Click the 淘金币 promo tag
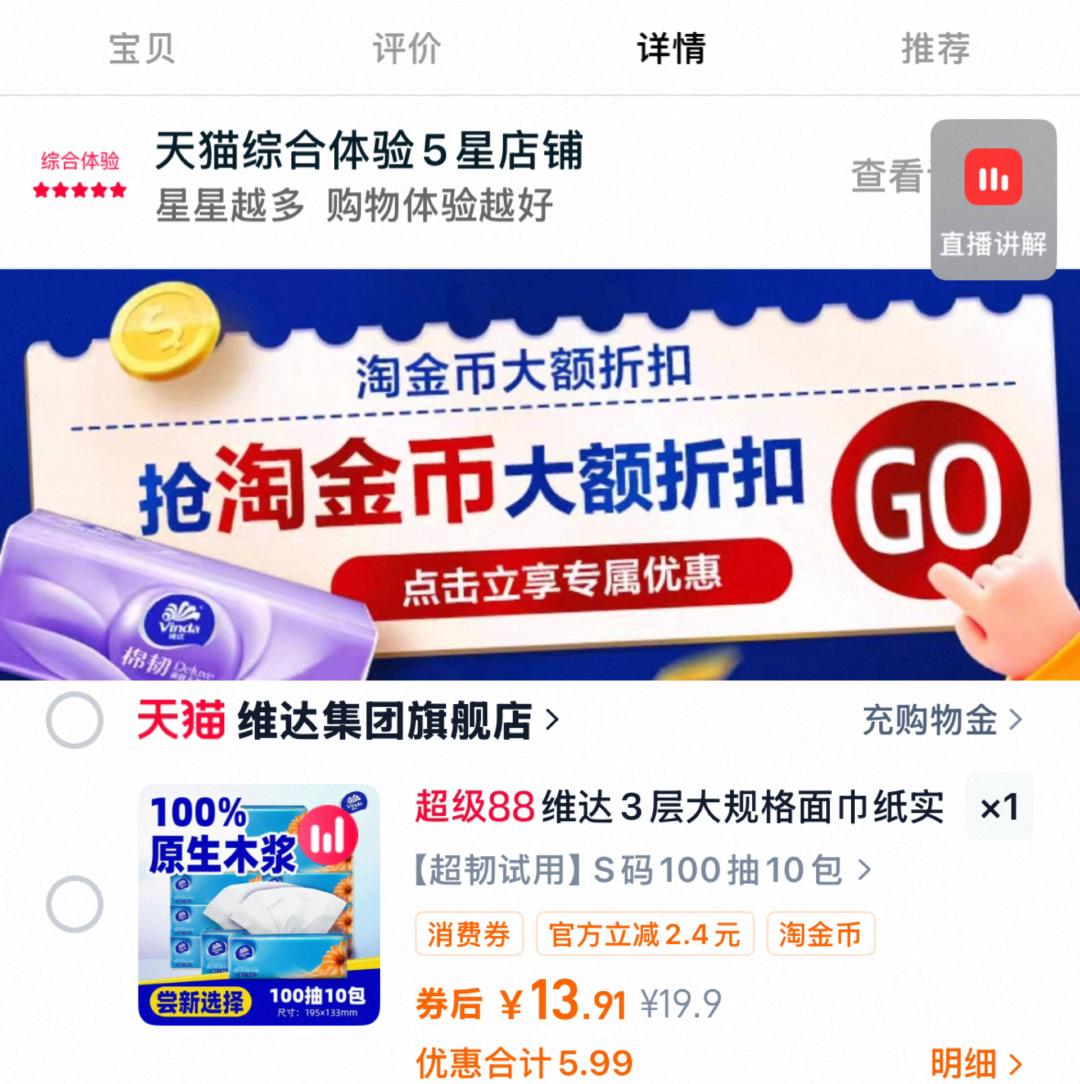The image size is (1080, 1084). click(820, 933)
